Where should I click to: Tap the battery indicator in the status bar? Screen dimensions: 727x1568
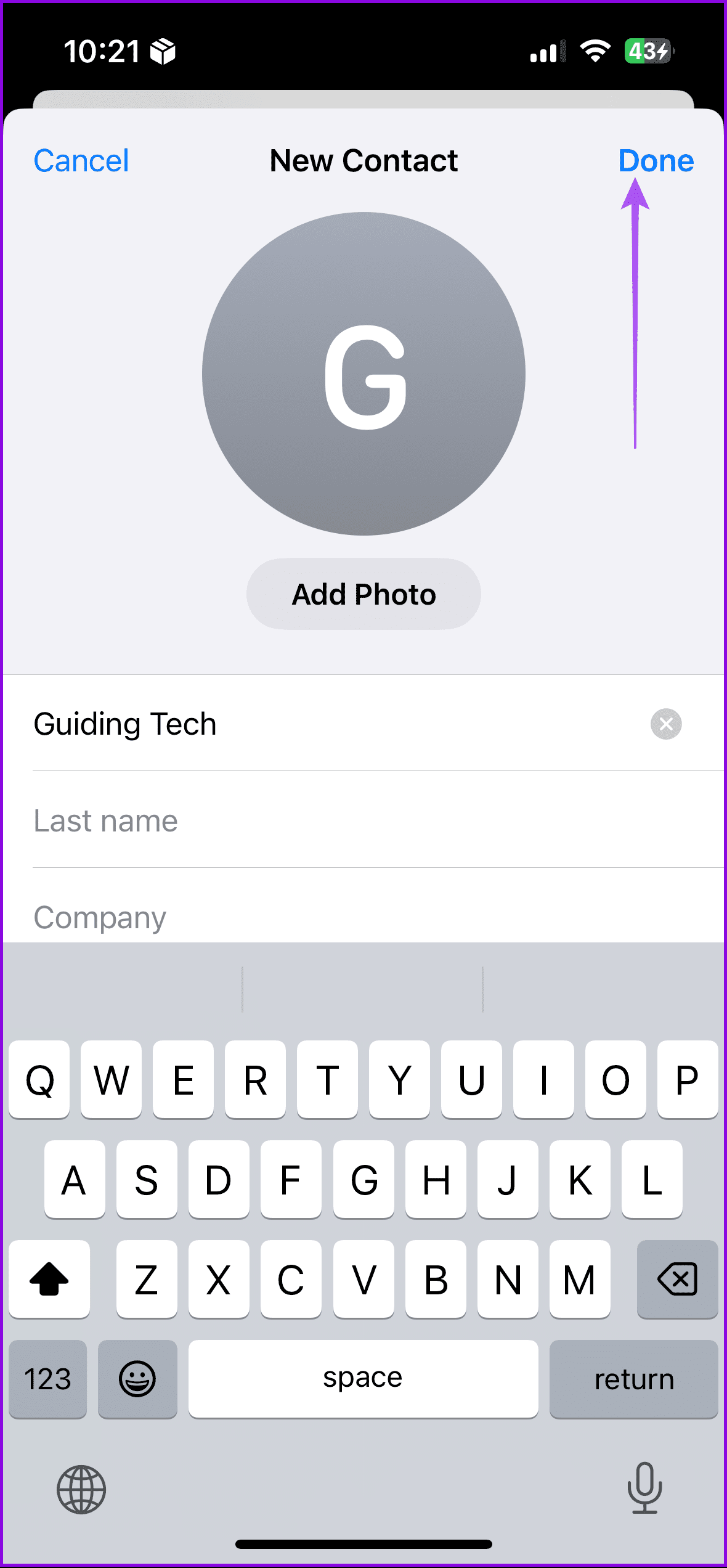coord(646,52)
